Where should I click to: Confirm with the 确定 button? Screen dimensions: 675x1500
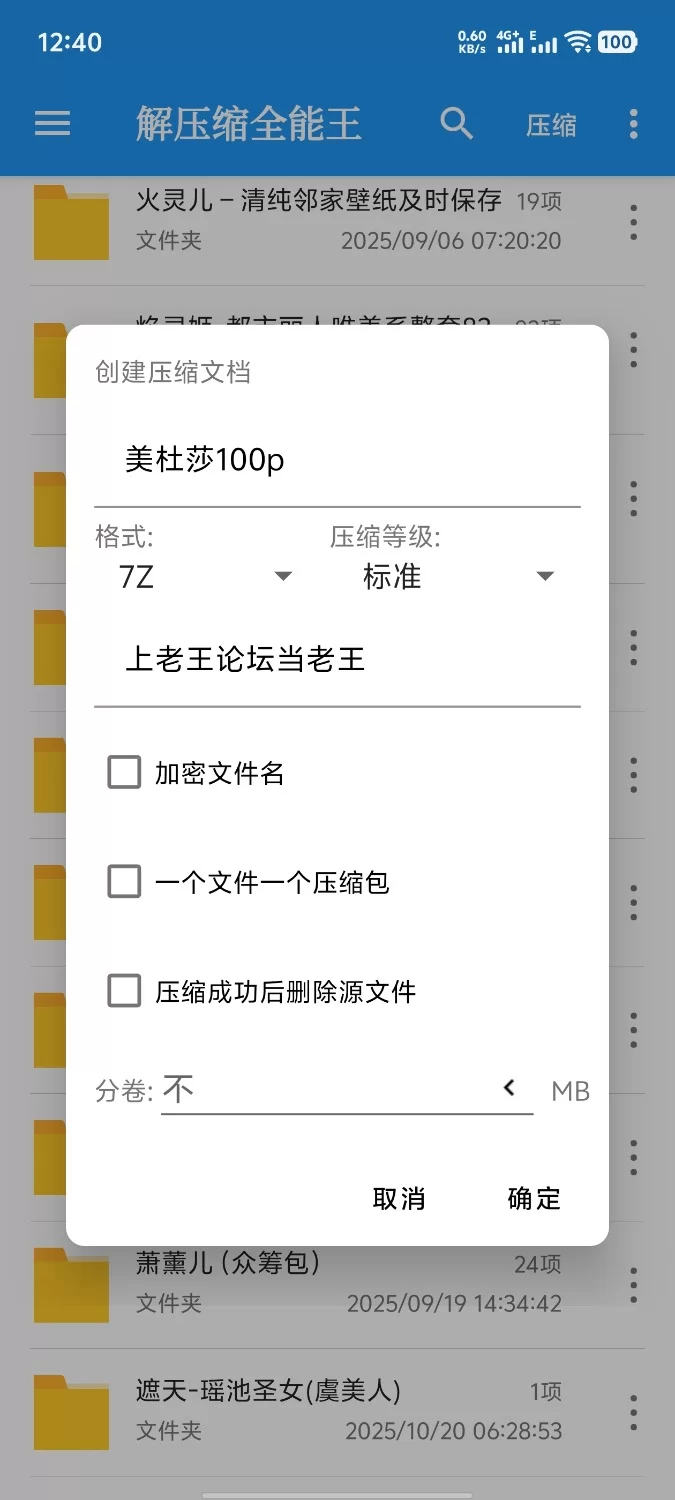(534, 1198)
